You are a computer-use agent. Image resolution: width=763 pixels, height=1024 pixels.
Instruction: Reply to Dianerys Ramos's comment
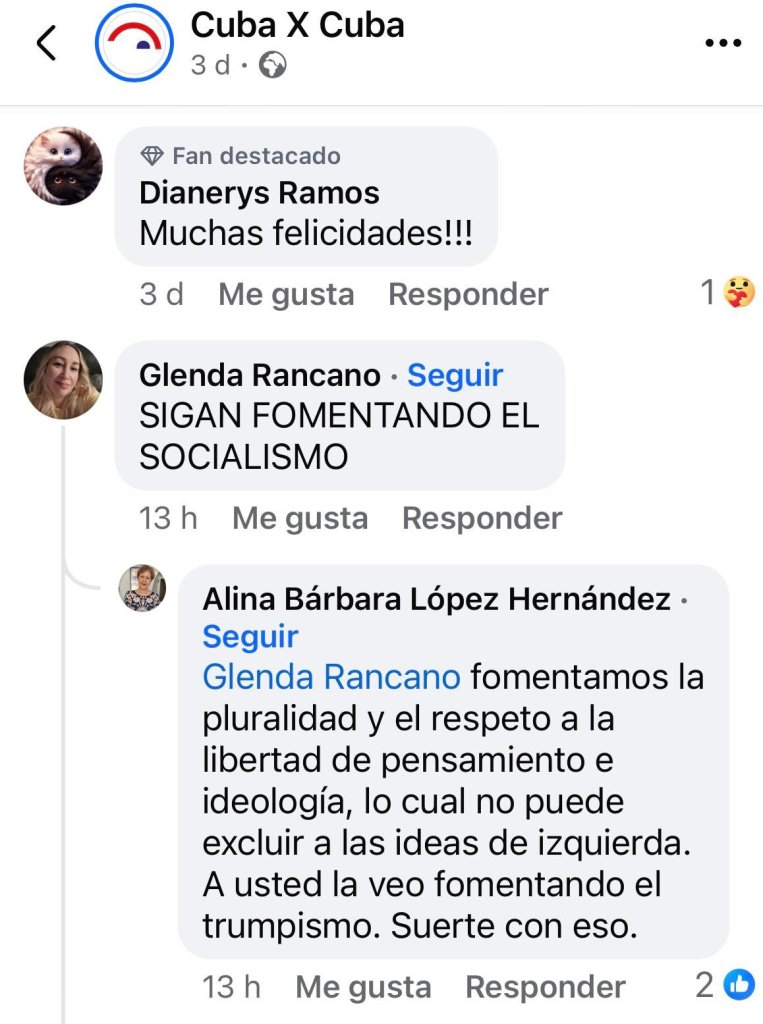468,294
